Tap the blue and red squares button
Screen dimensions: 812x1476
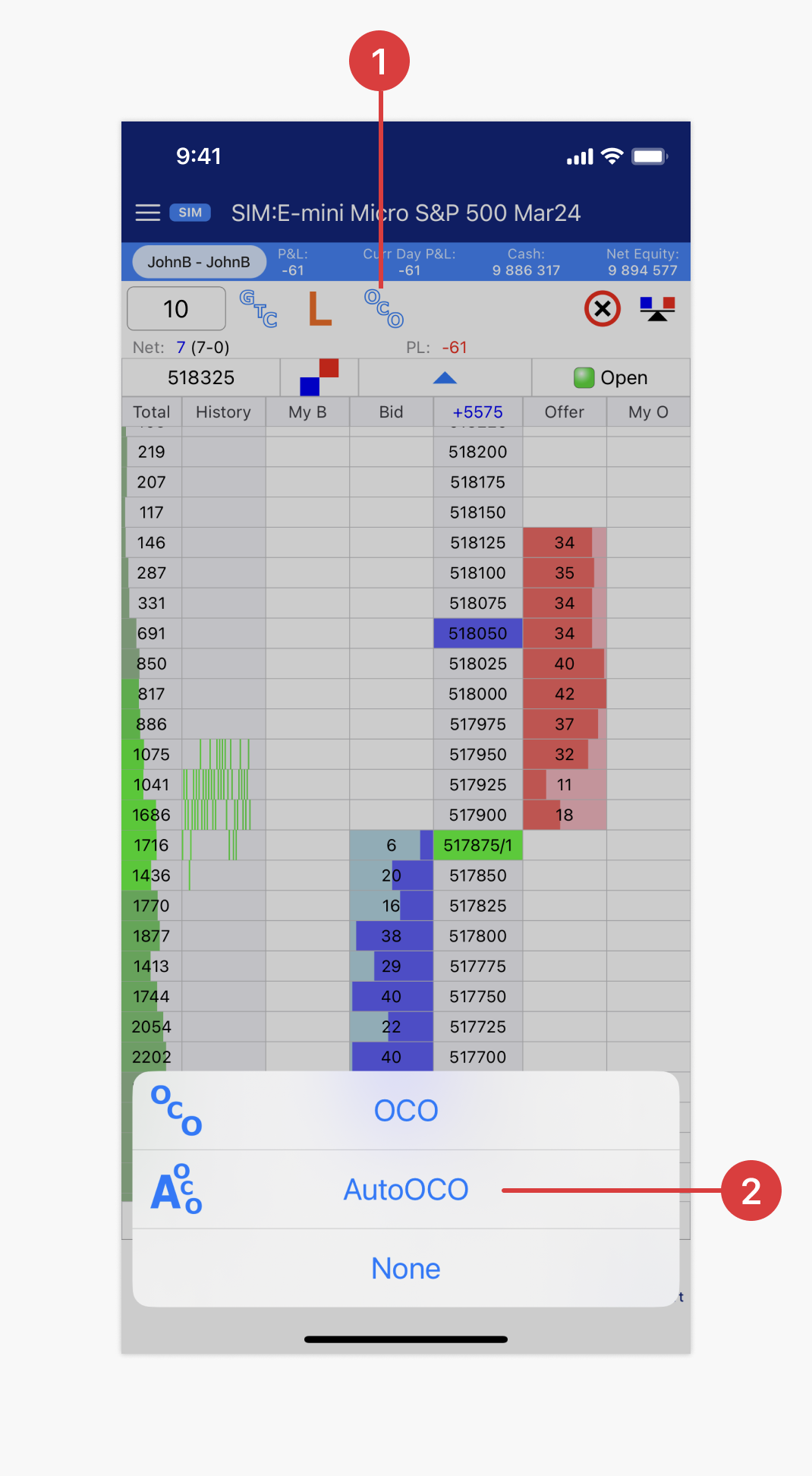pos(319,378)
